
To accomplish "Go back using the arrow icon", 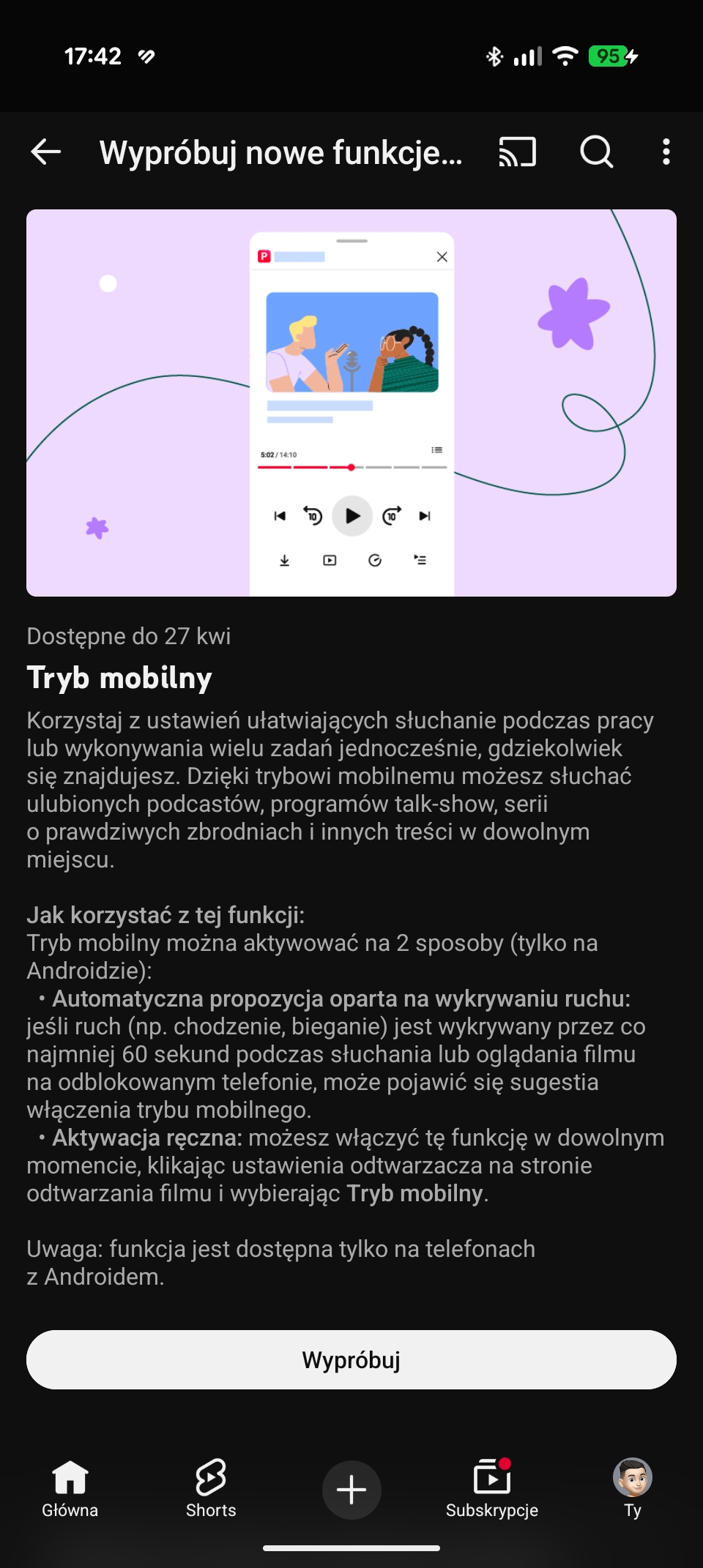I will pyautogui.click(x=45, y=152).
